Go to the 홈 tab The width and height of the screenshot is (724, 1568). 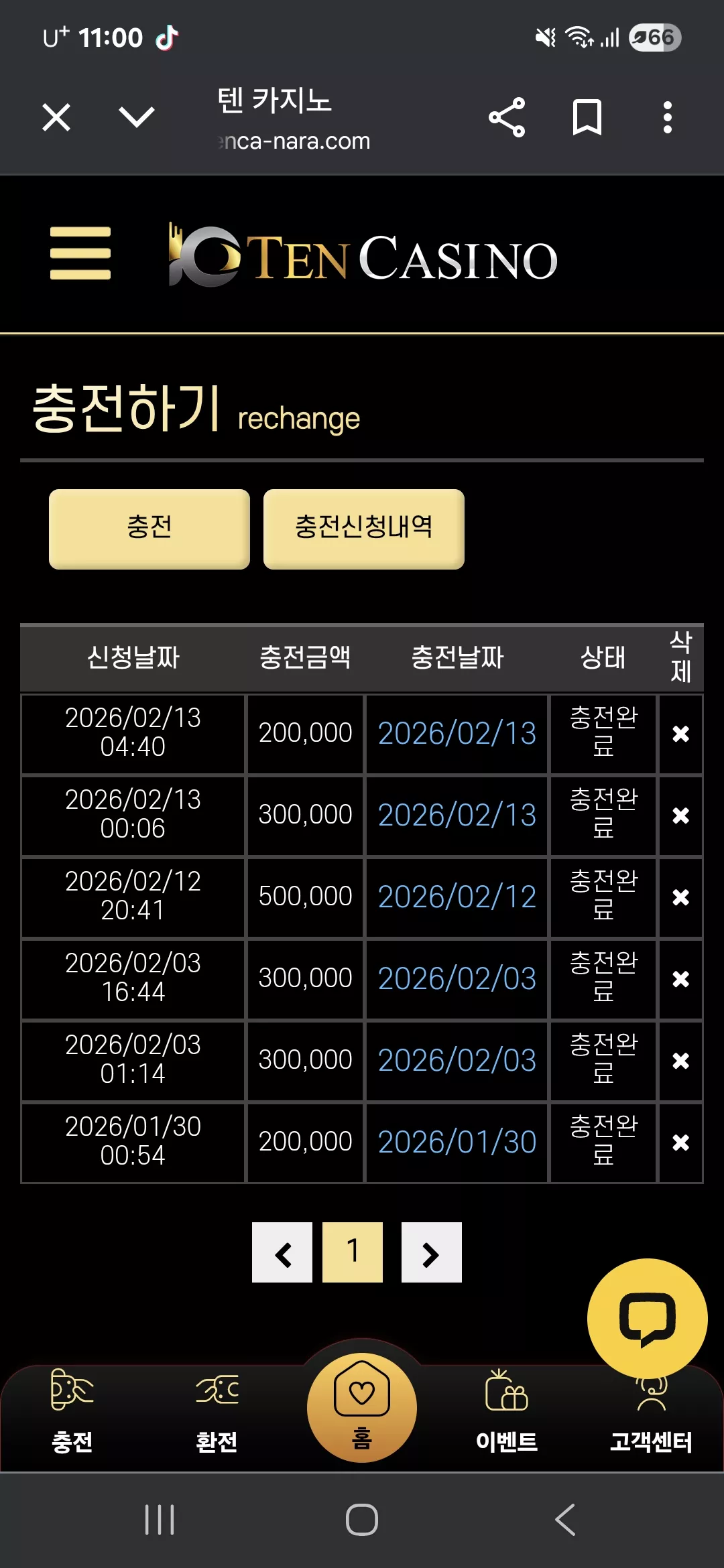point(362,1408)
